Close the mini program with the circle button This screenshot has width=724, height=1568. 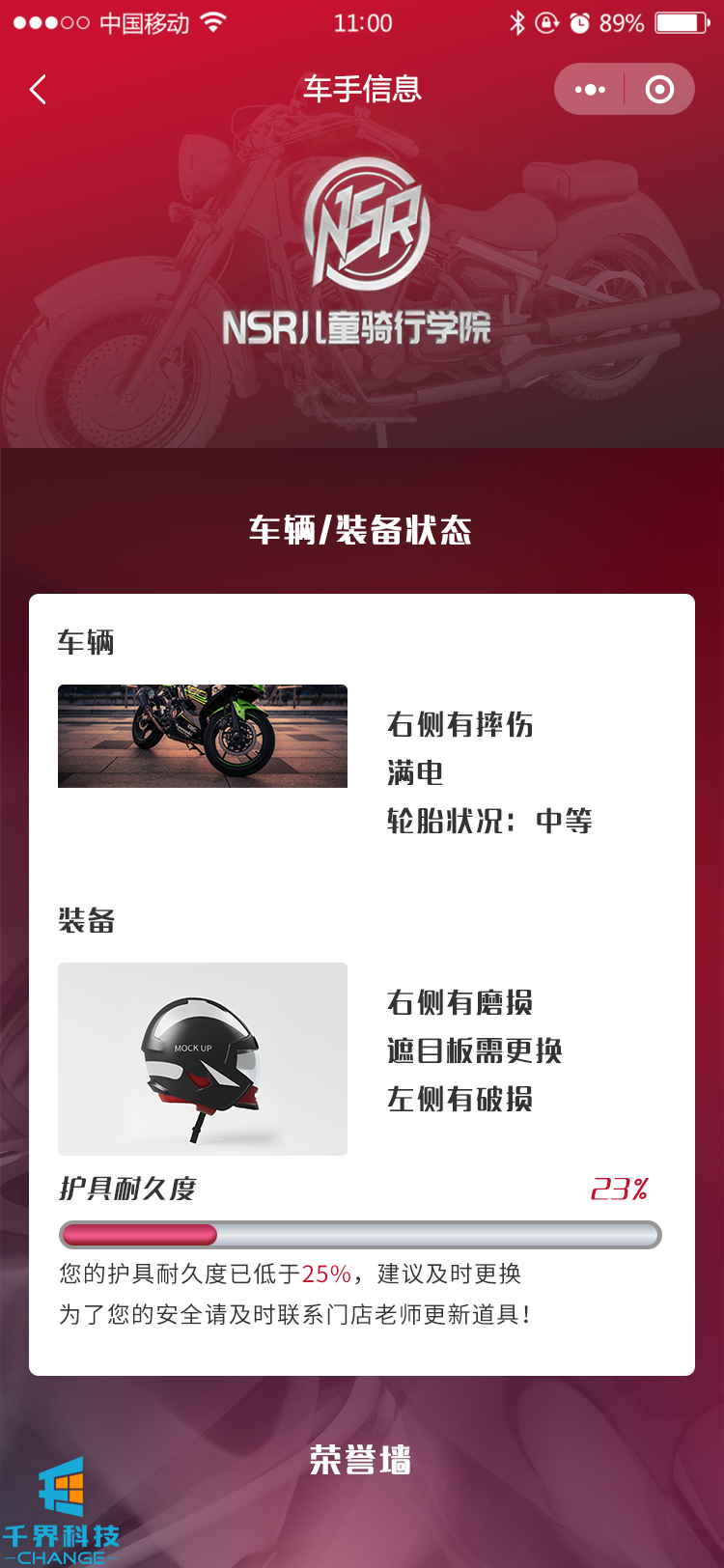click(x=659, y=90)
